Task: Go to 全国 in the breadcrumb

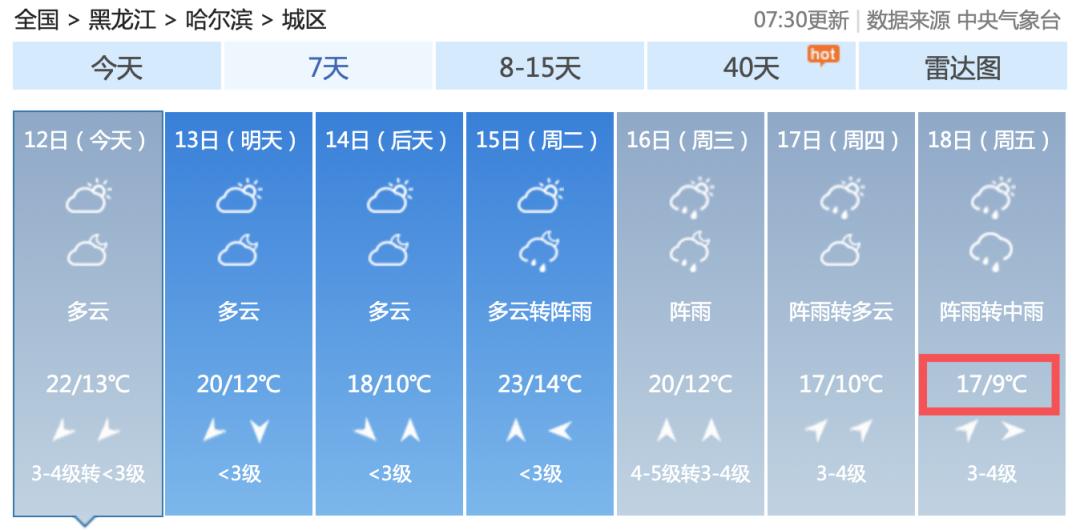Action: coord(37,19)
